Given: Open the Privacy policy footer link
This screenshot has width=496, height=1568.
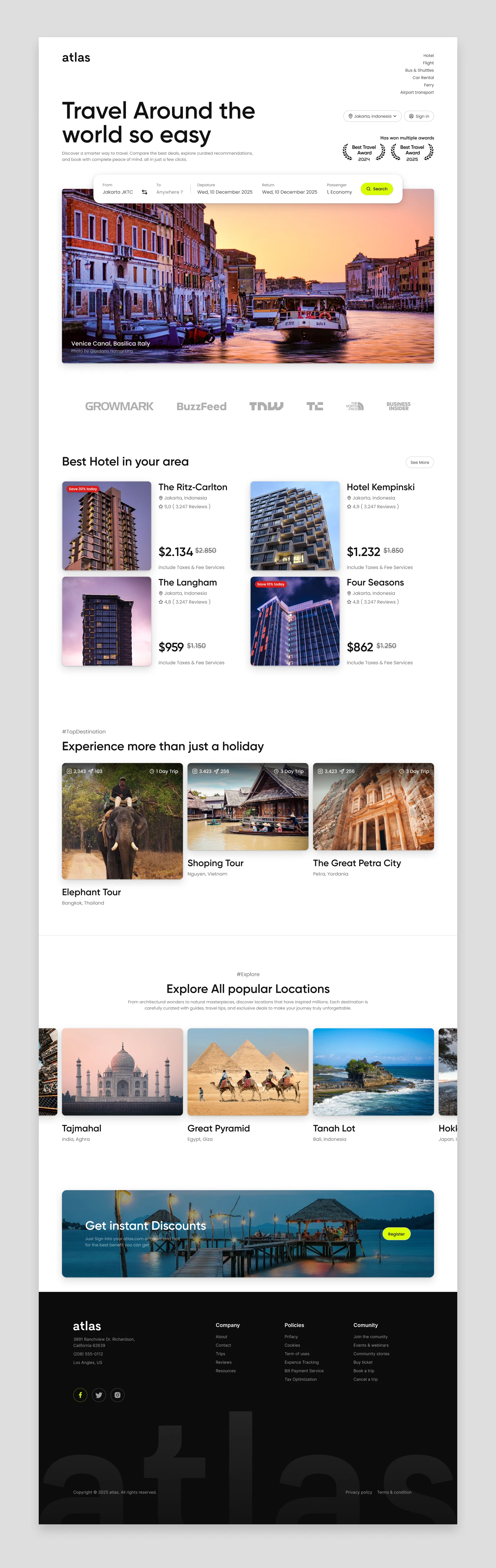Looking at the screenshot, I should 358,1492.
